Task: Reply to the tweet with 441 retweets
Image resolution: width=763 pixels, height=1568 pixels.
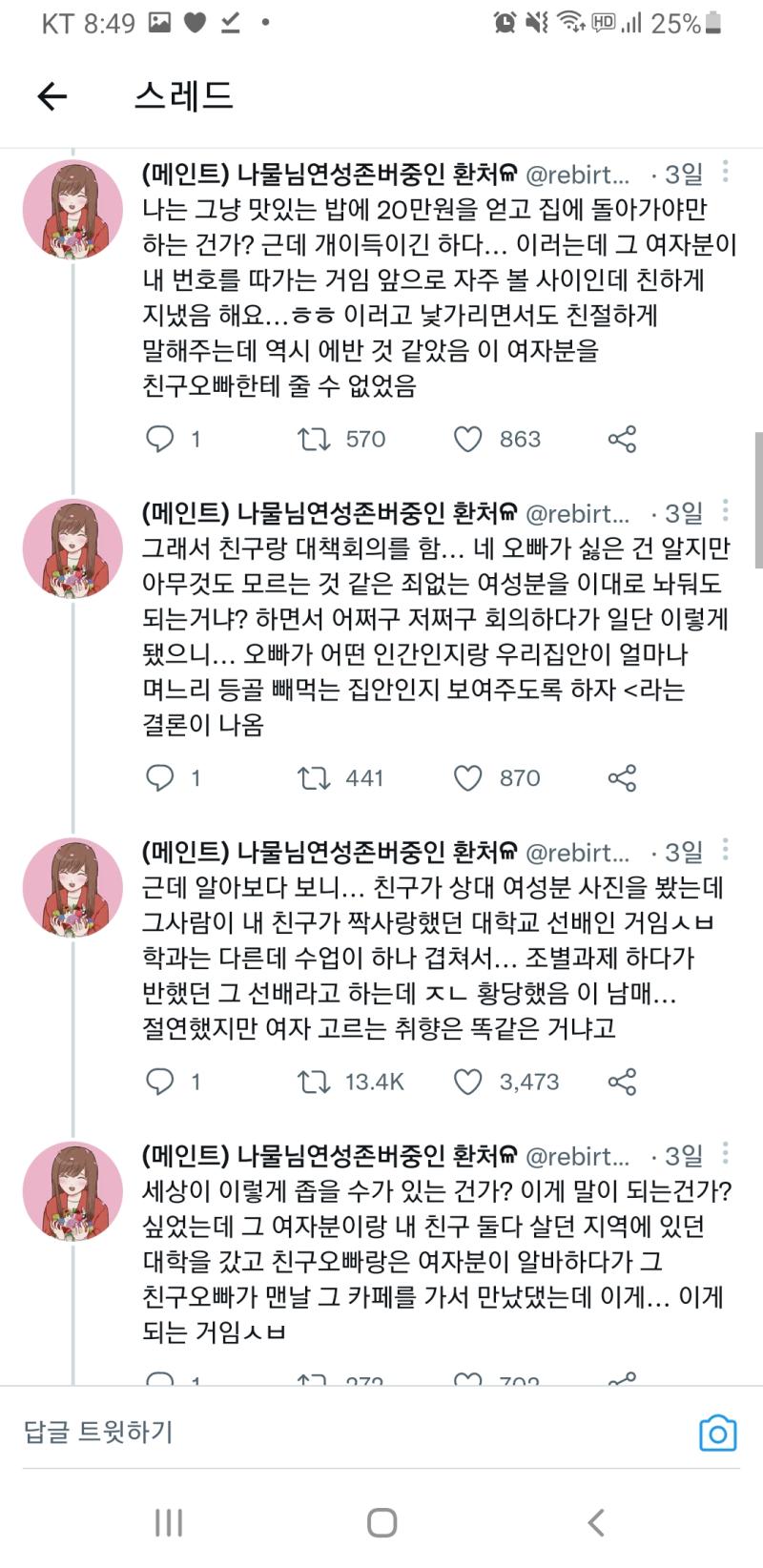Action: point(159,778)
